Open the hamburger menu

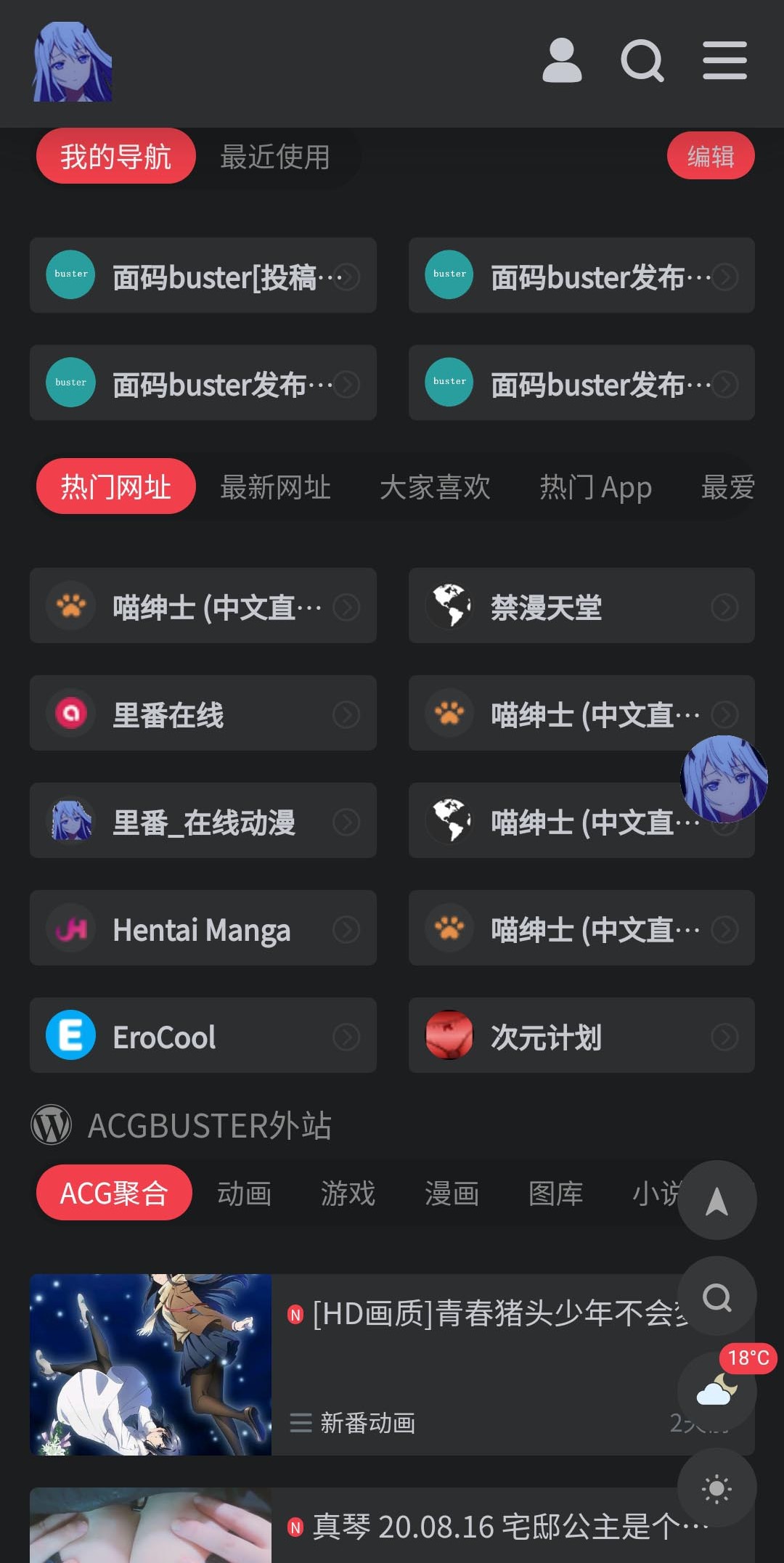[x=724, y=60]
